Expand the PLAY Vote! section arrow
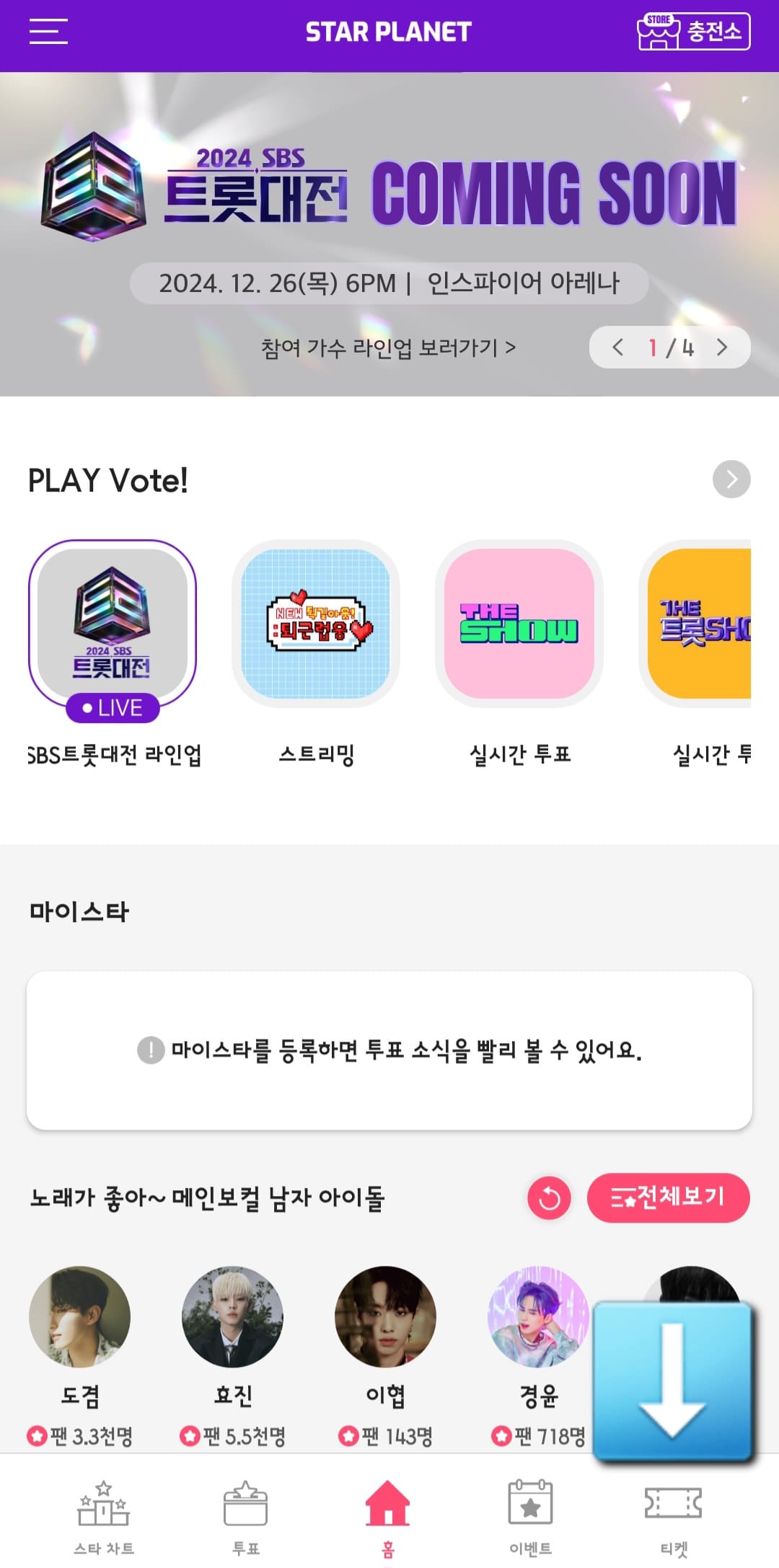The height and width of the screenshot is (1568, 779). (x=731, y=480)
